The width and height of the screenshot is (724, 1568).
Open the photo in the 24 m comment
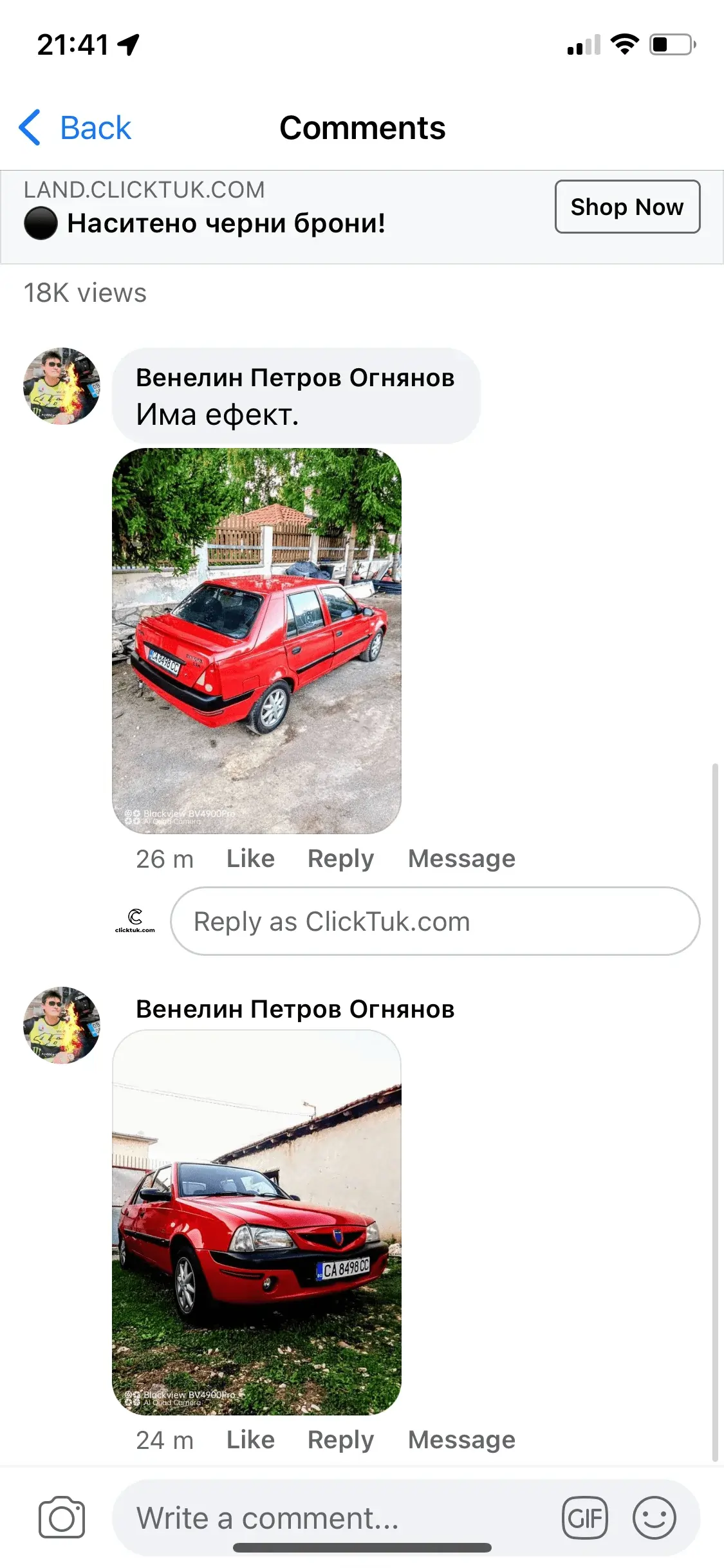coord(257,1222)
